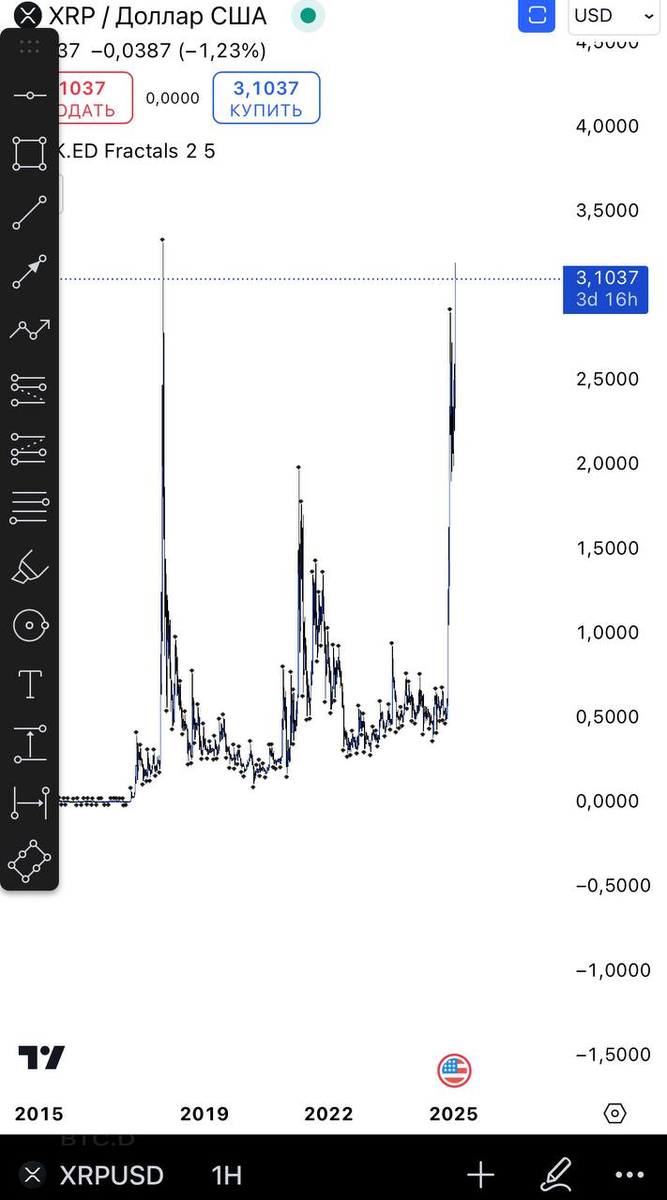The width and height of the screenshot is (667, 1200).
Task: Select the arrow line tool
Action: coord(29,272)
